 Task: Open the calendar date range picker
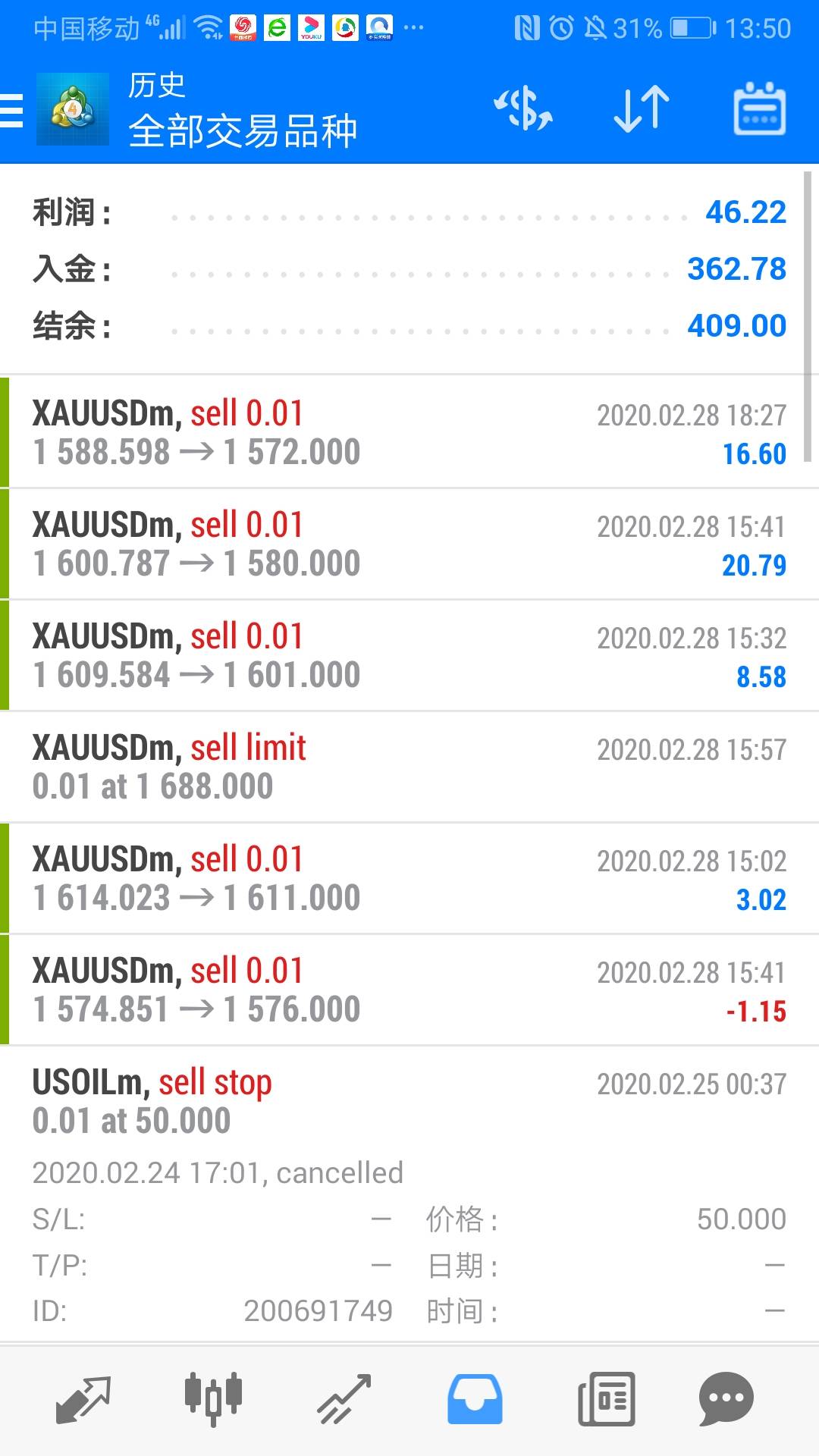(x=759, y=108)
